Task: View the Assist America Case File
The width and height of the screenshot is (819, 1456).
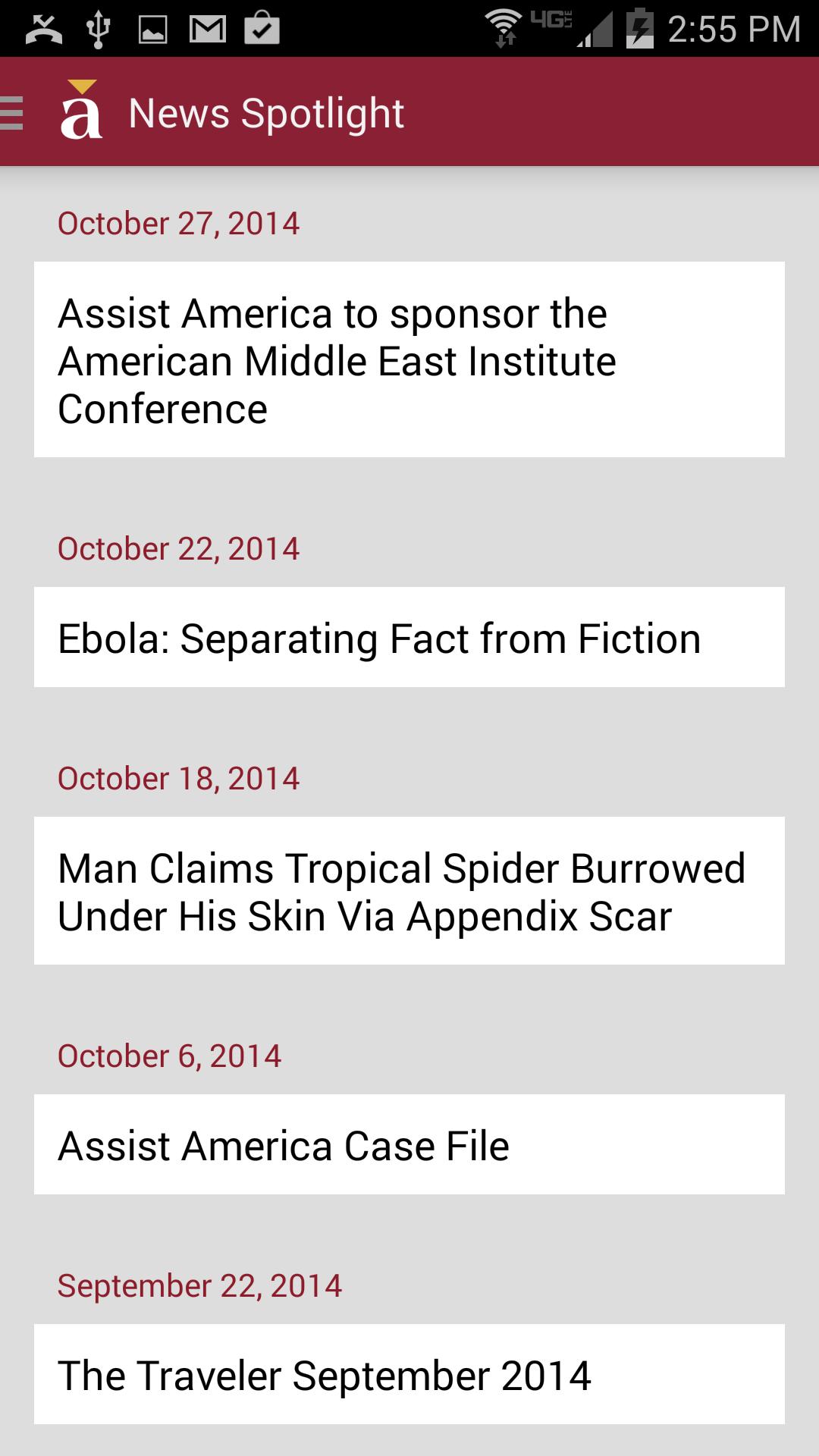Action: 409,1144
